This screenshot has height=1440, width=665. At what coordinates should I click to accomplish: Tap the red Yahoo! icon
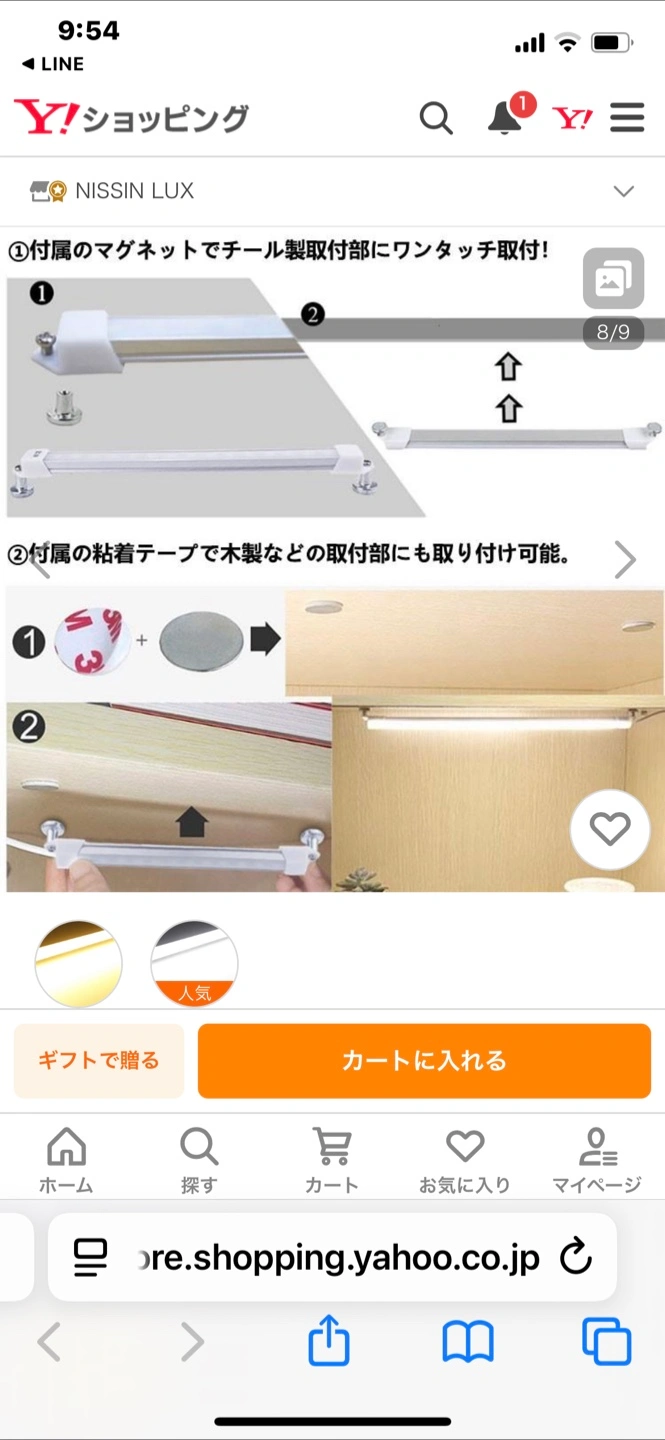tap(572, 119)
